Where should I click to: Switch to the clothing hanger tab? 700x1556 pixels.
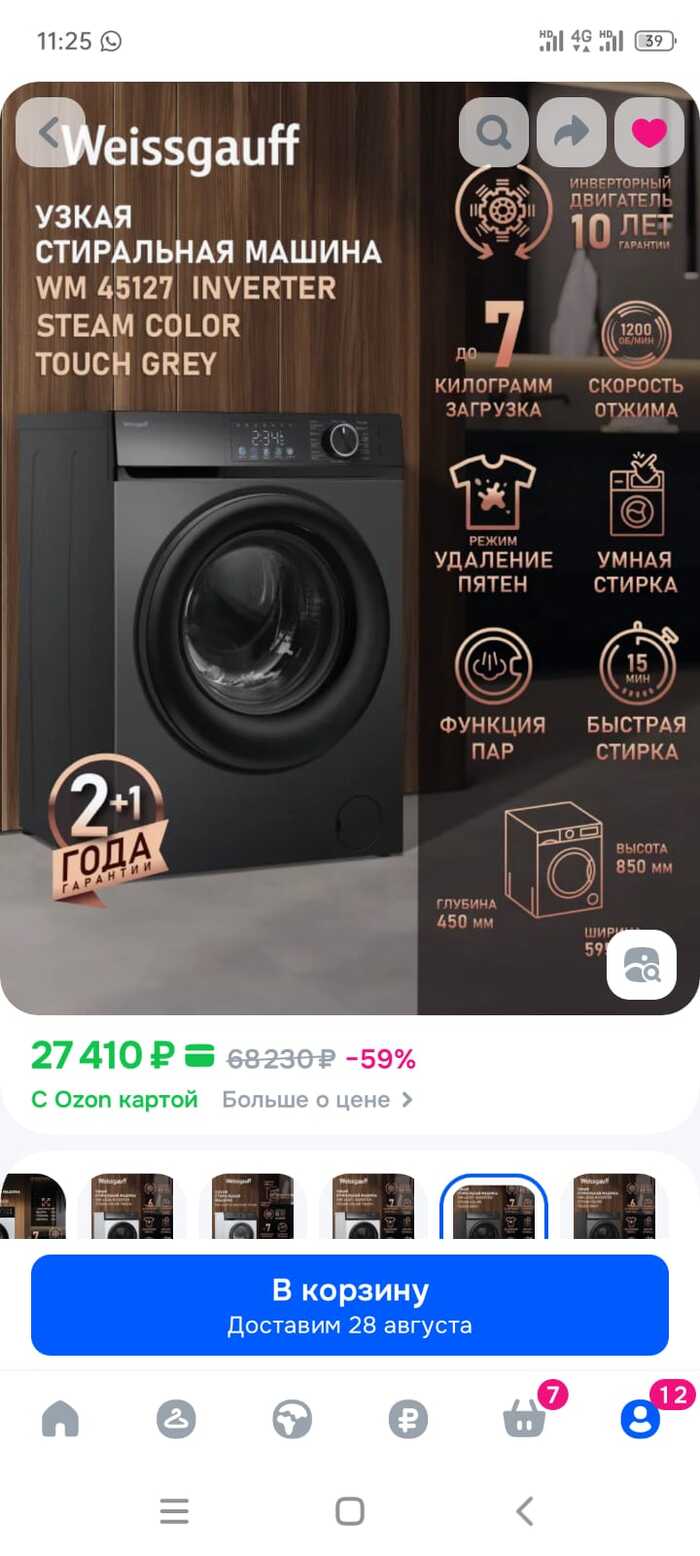pyautogui.click(x=176, y=1418)
